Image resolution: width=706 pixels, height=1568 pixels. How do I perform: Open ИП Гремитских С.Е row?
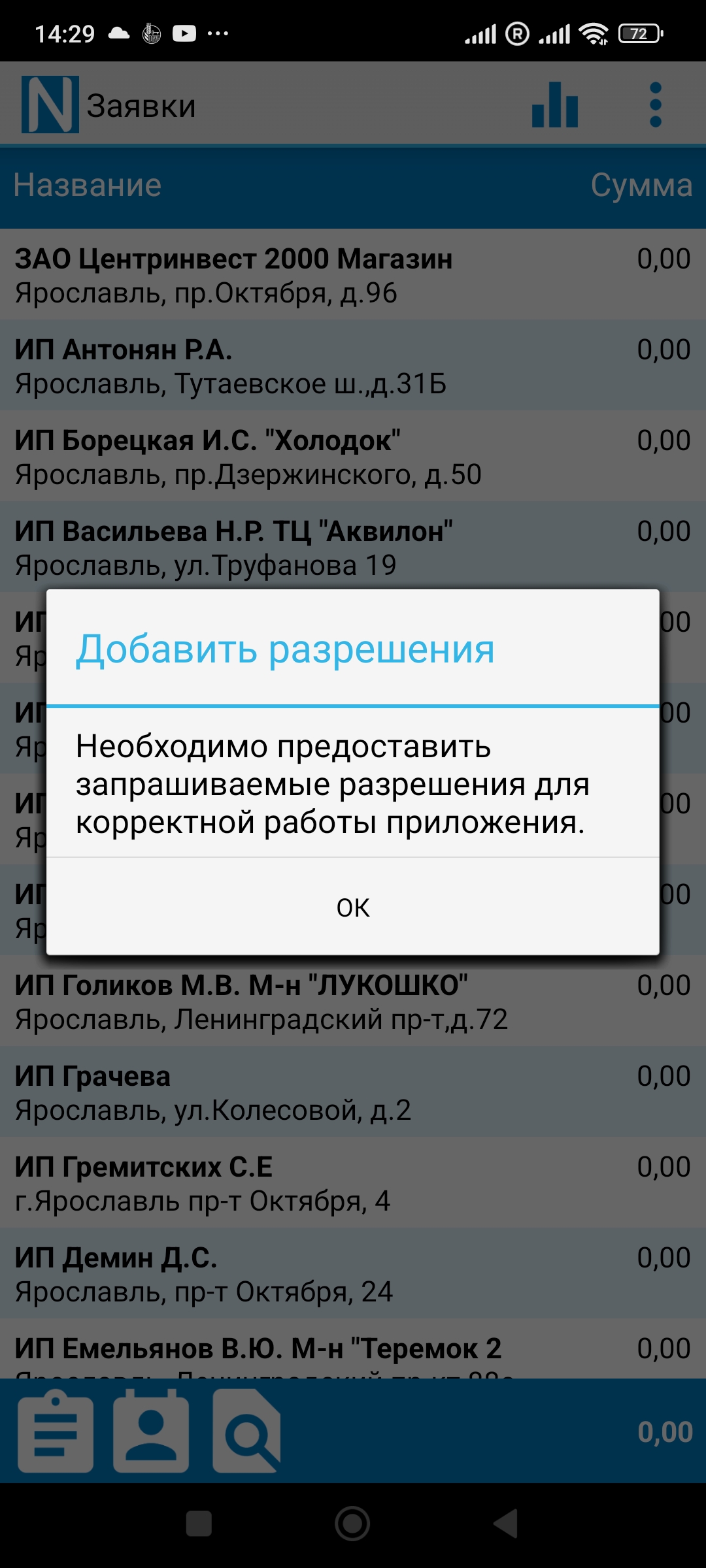(x=353, y=1183)
